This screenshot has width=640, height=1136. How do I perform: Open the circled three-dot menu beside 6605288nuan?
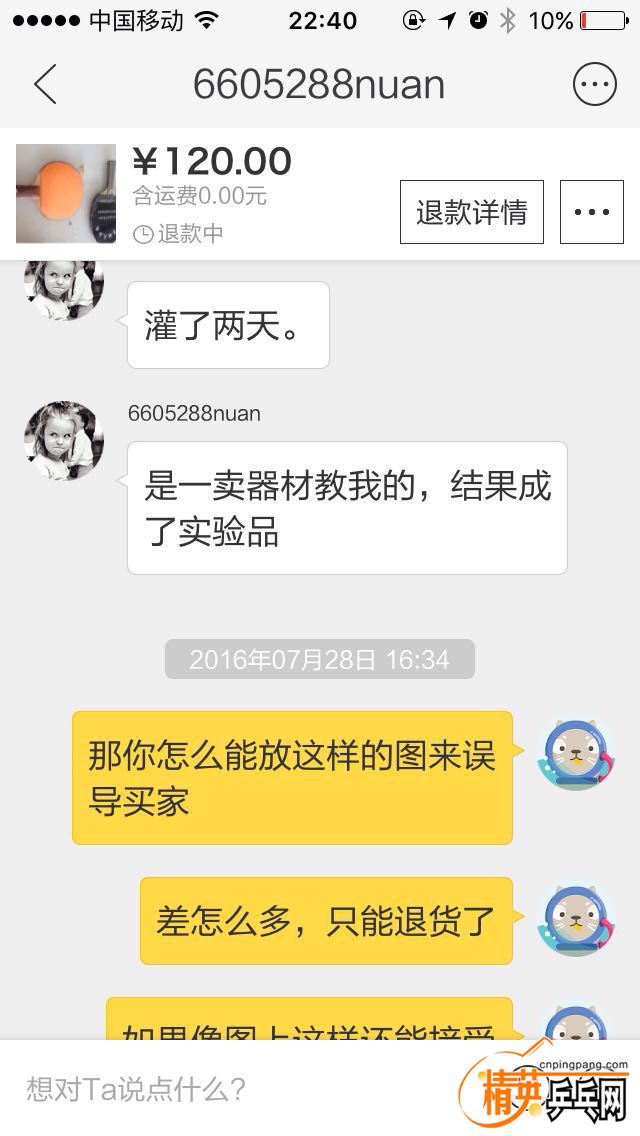click(x=594, y=85)
